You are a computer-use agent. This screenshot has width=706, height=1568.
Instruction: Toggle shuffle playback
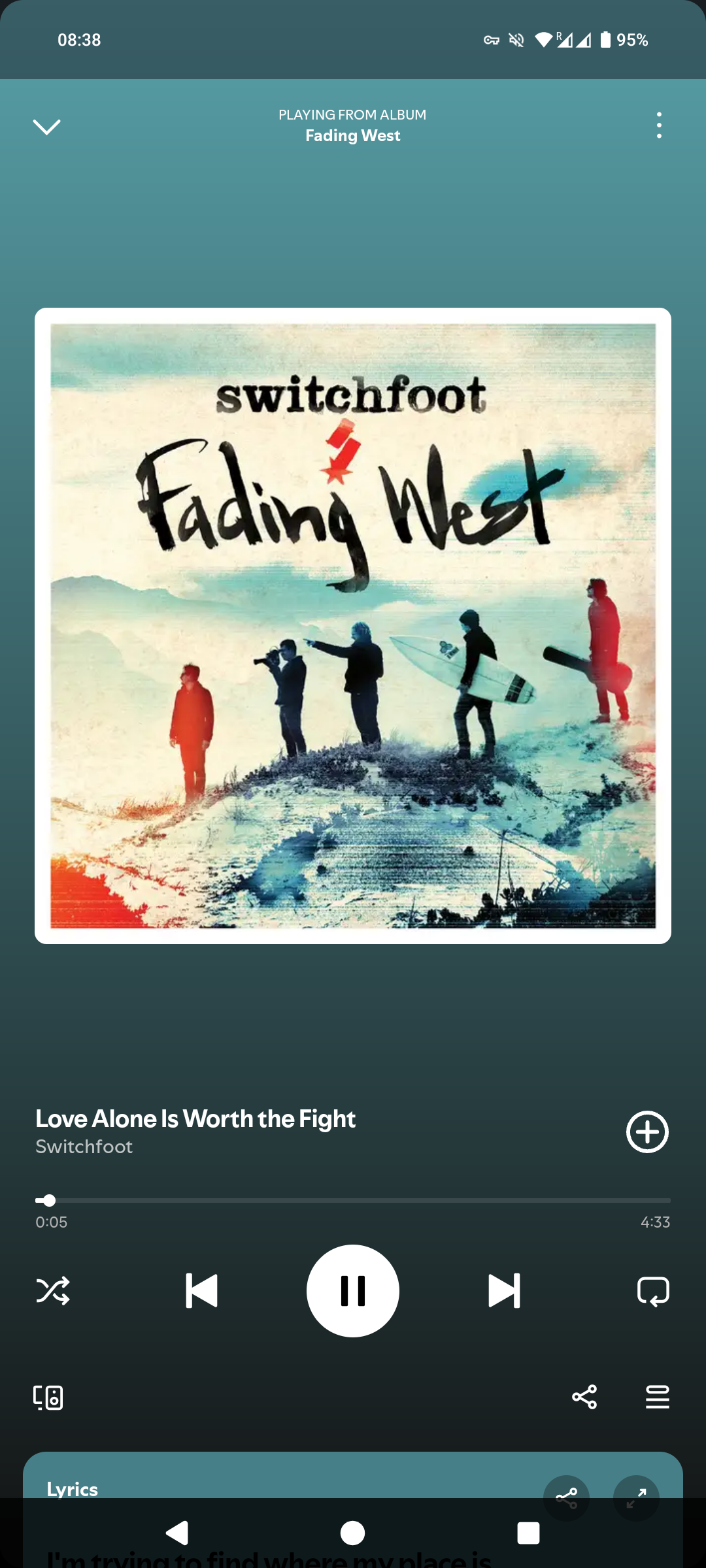point(53,1290)
